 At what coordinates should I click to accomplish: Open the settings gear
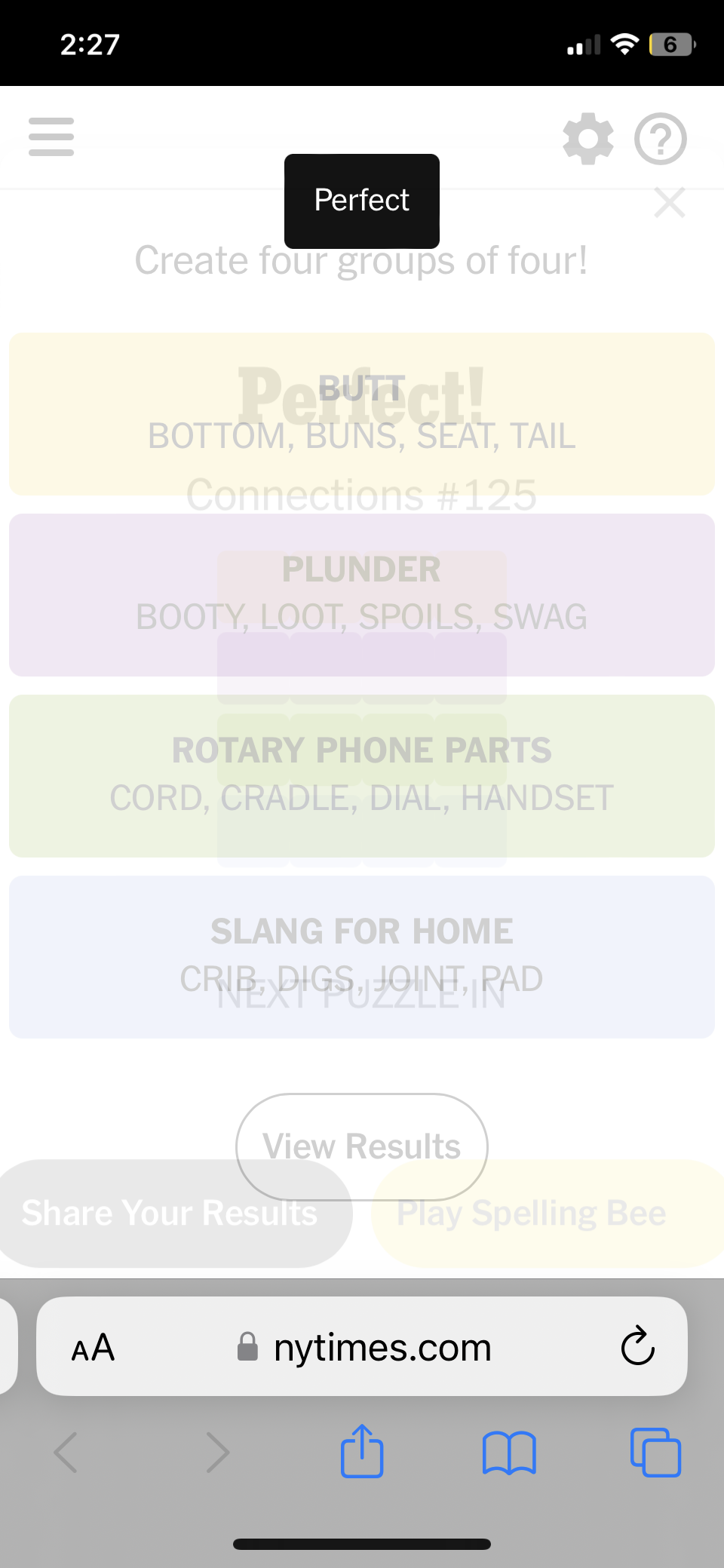coord(588,139)
